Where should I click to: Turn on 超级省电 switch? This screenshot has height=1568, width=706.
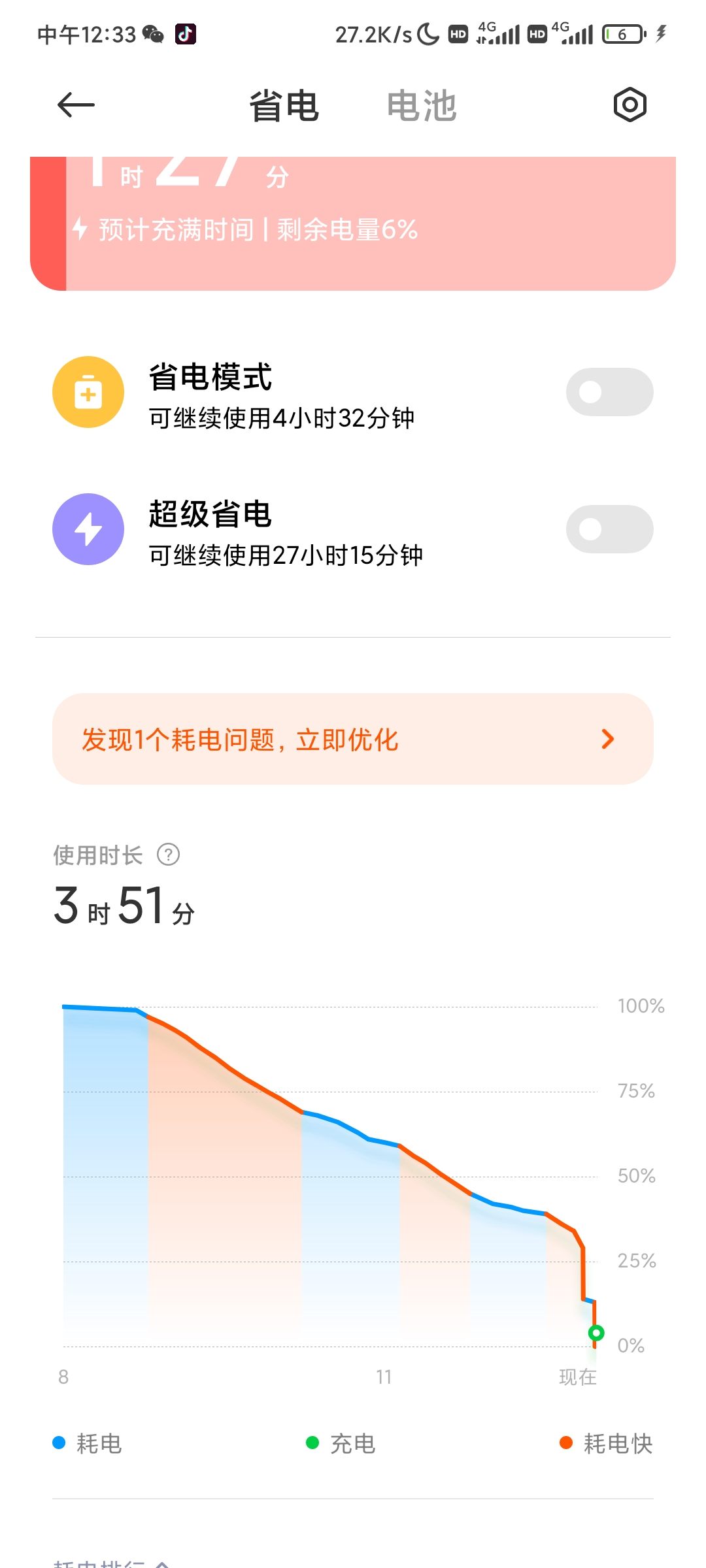609,529
